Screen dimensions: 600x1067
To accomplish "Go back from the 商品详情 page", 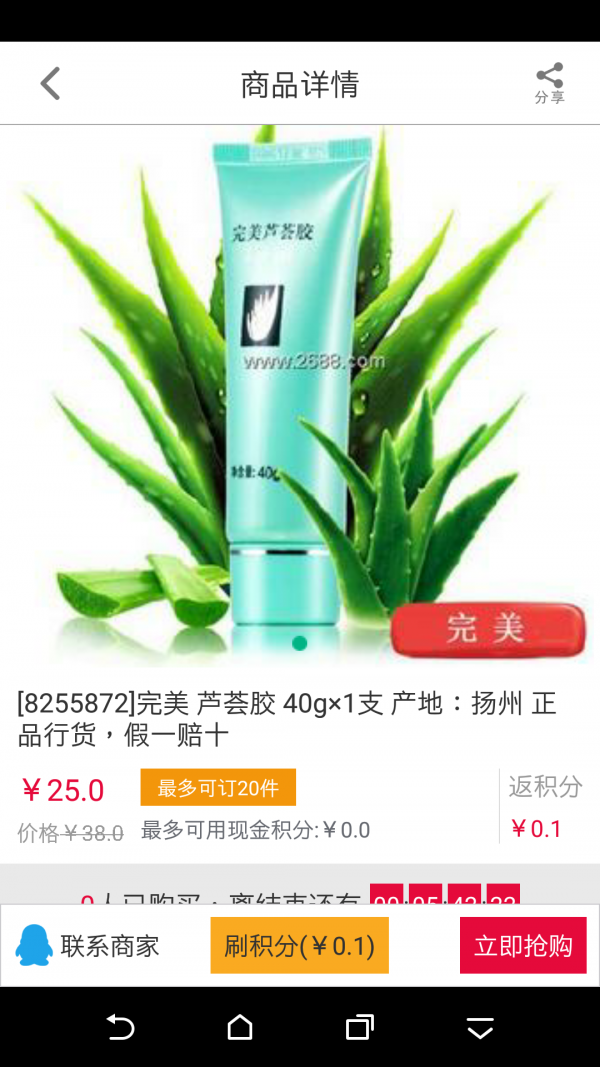I will pos(50,84).
